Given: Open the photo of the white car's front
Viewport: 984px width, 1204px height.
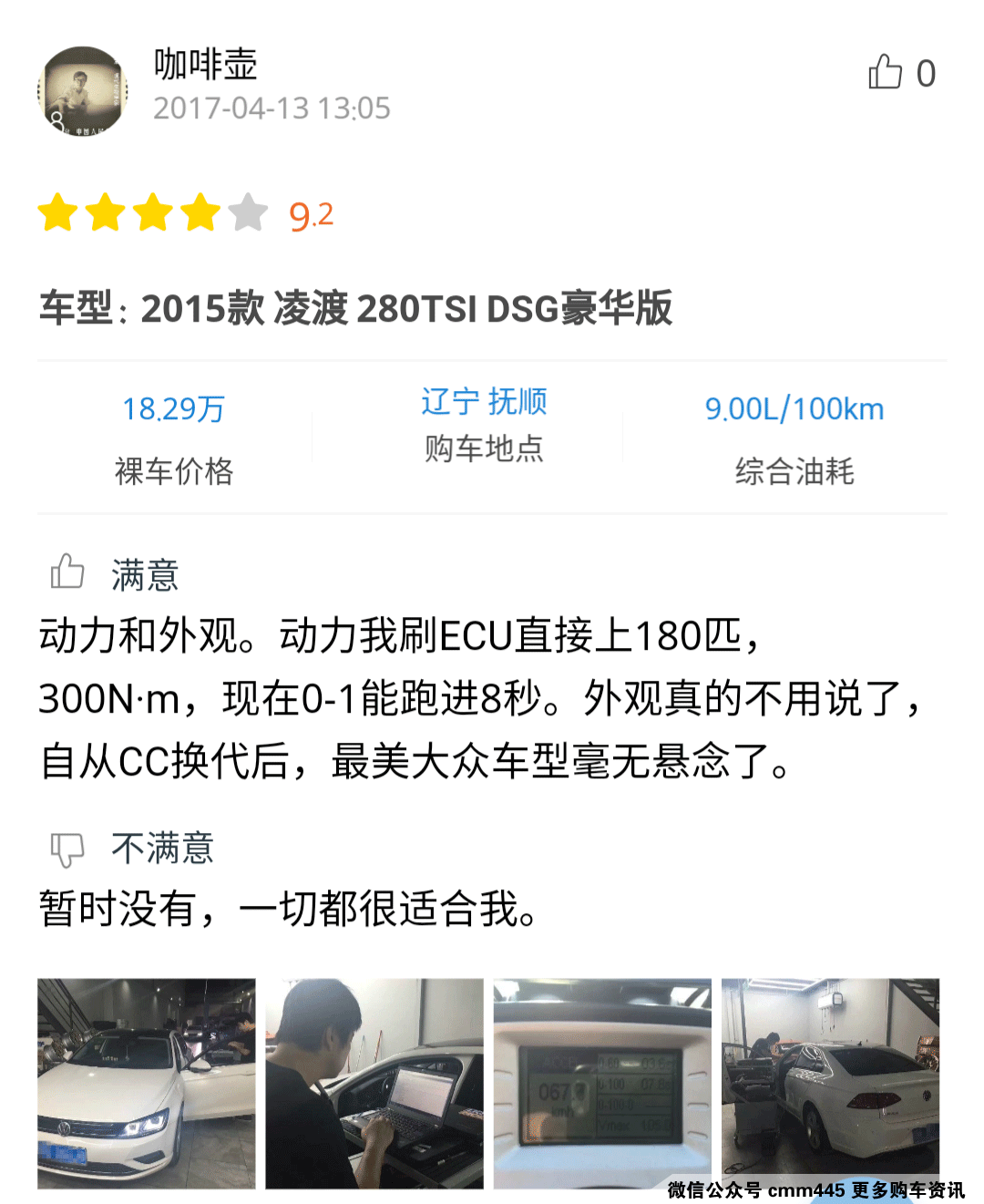Looking at the screenshot, I should 147,1083.
